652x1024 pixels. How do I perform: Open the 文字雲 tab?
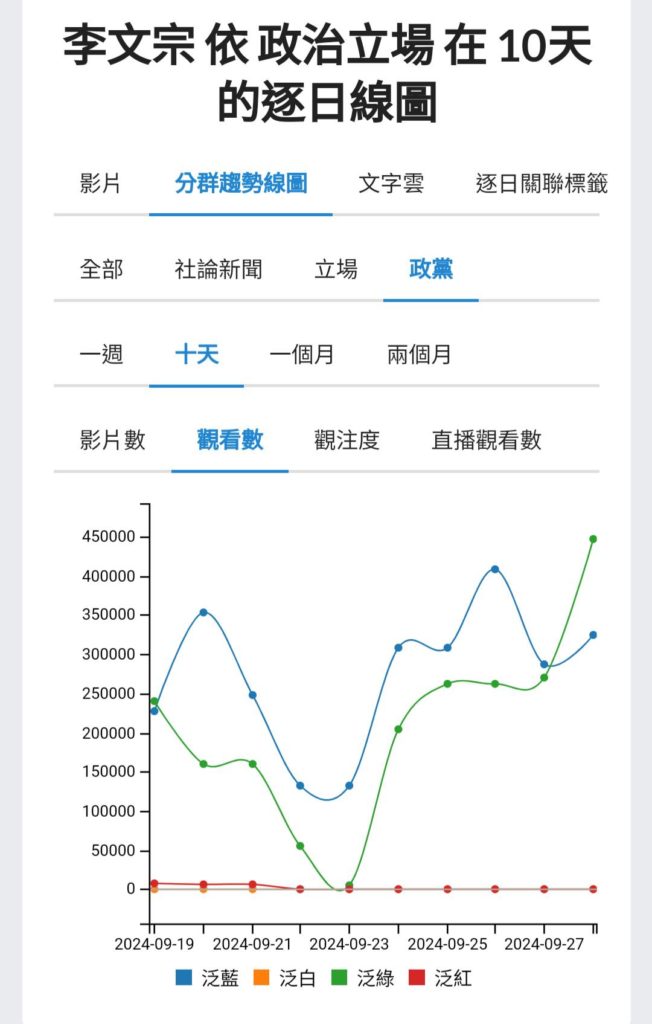tap(391, 184)
